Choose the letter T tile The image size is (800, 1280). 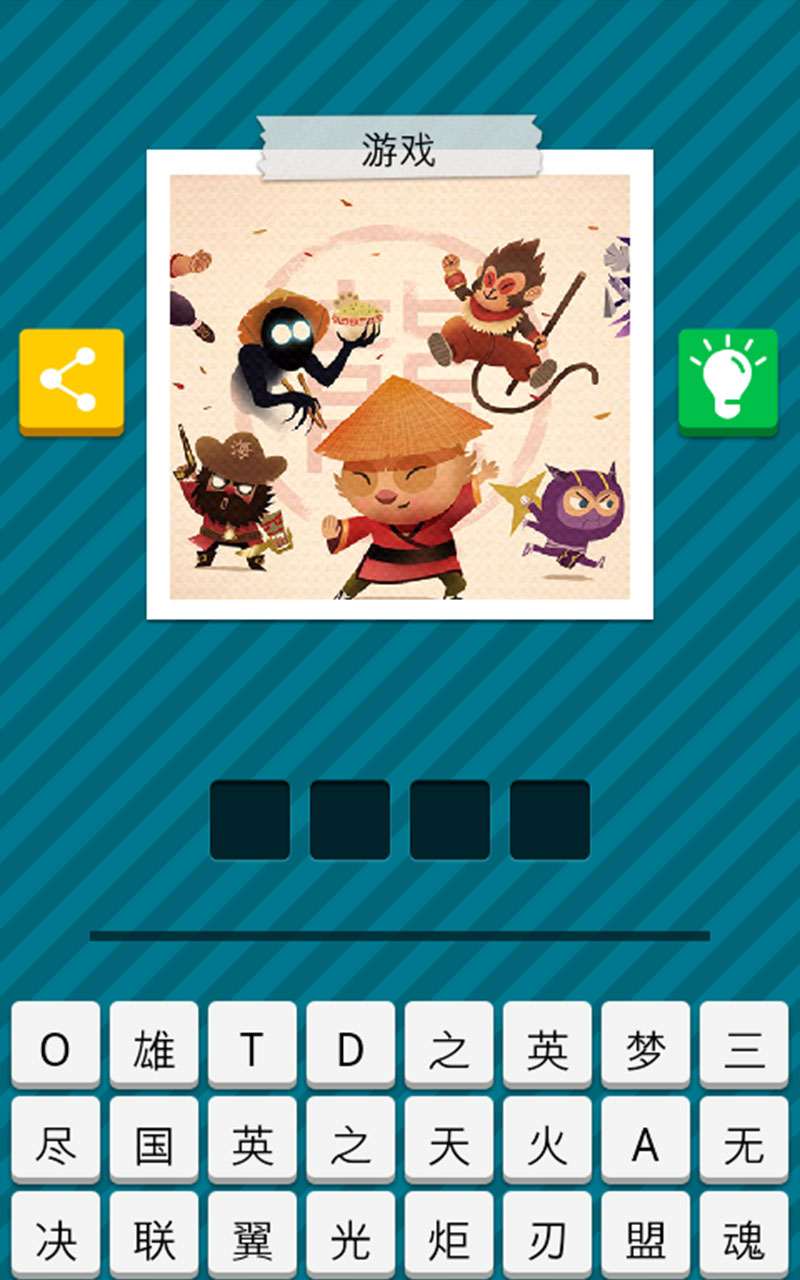pos(252,1046)
